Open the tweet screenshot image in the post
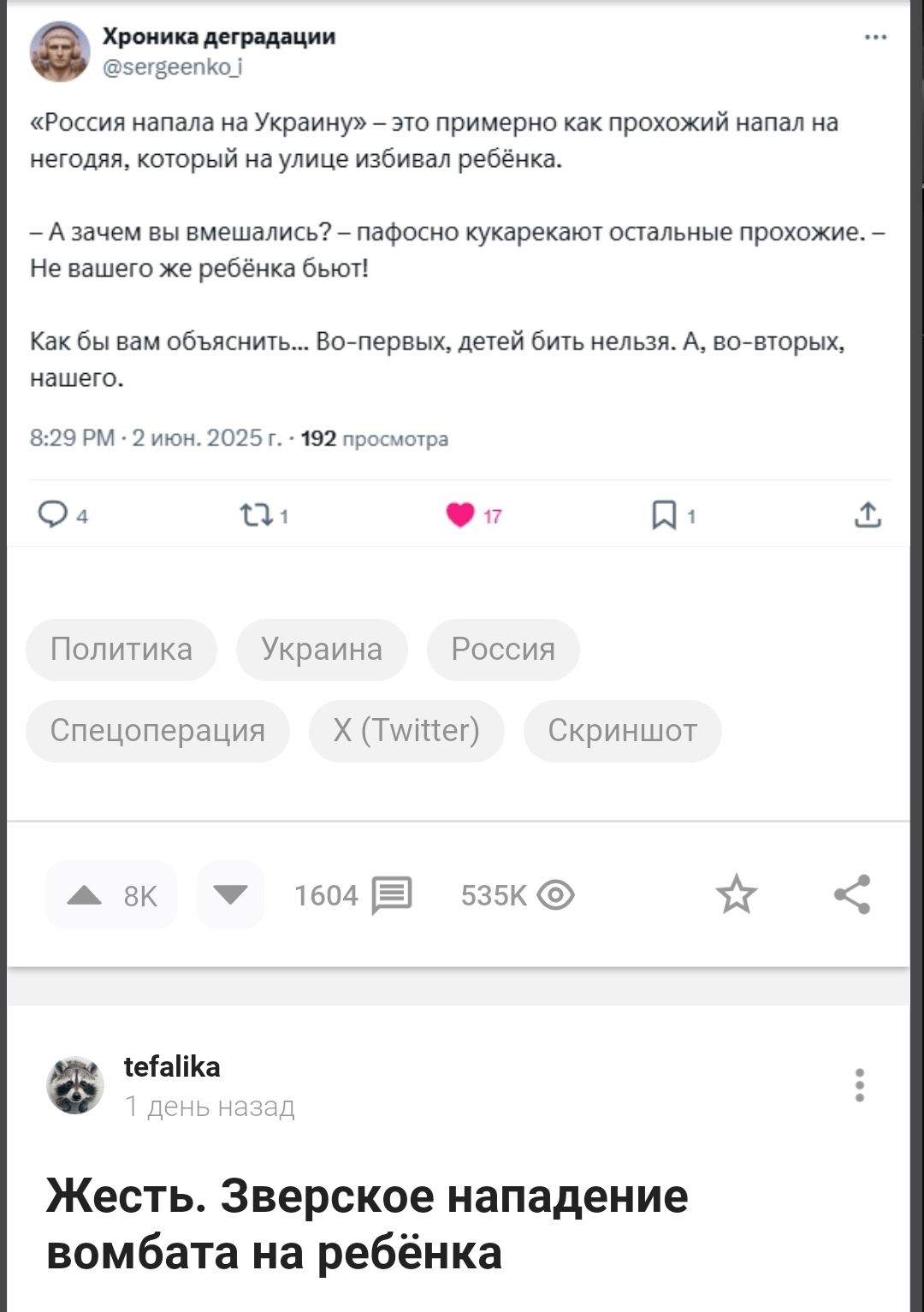Screen dimensions: 924x1312 (x=459, y=274)
